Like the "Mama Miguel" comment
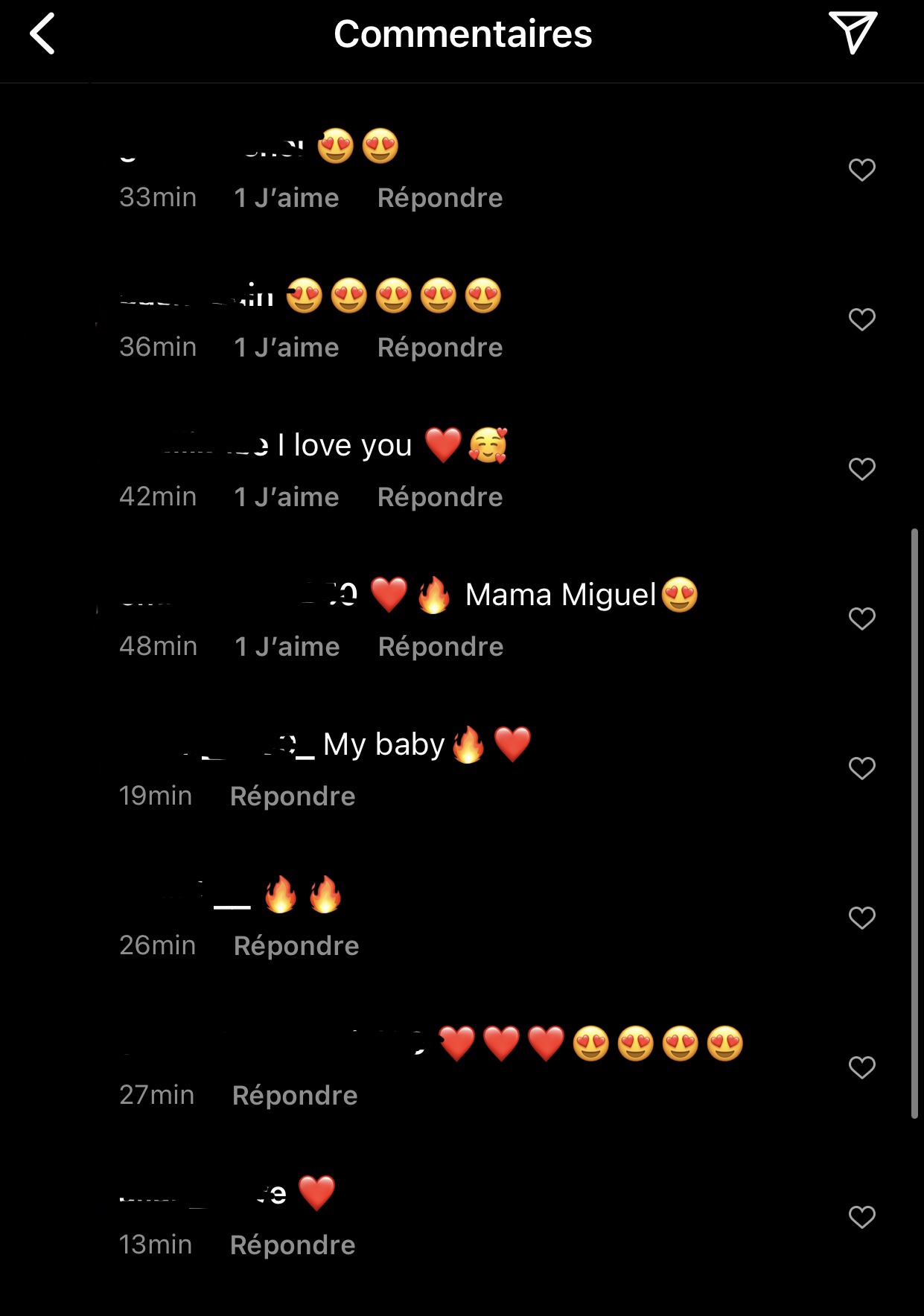This screenshot has height=1316, width=924. [x=861, y=619]
